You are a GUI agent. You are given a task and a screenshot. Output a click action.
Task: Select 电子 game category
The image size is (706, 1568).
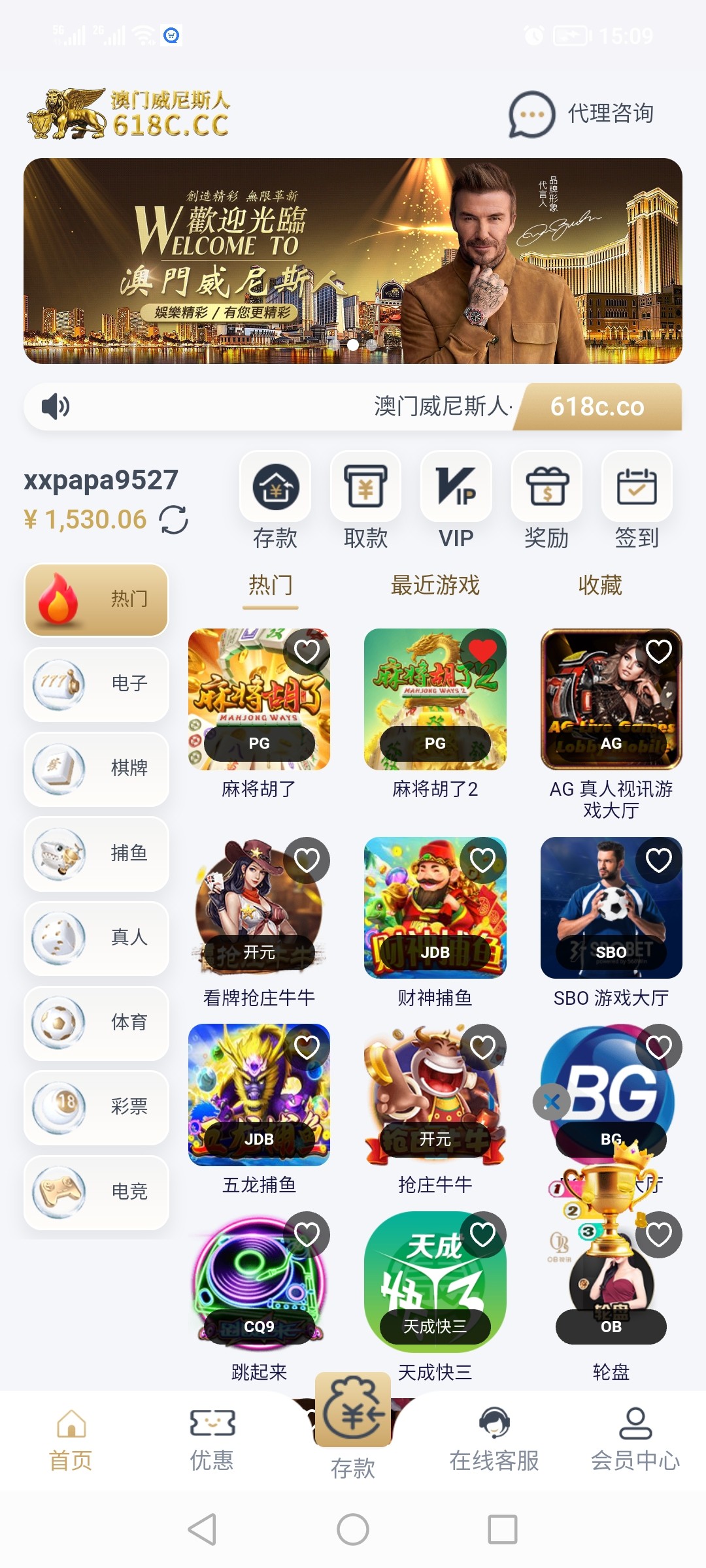point(97,684)
